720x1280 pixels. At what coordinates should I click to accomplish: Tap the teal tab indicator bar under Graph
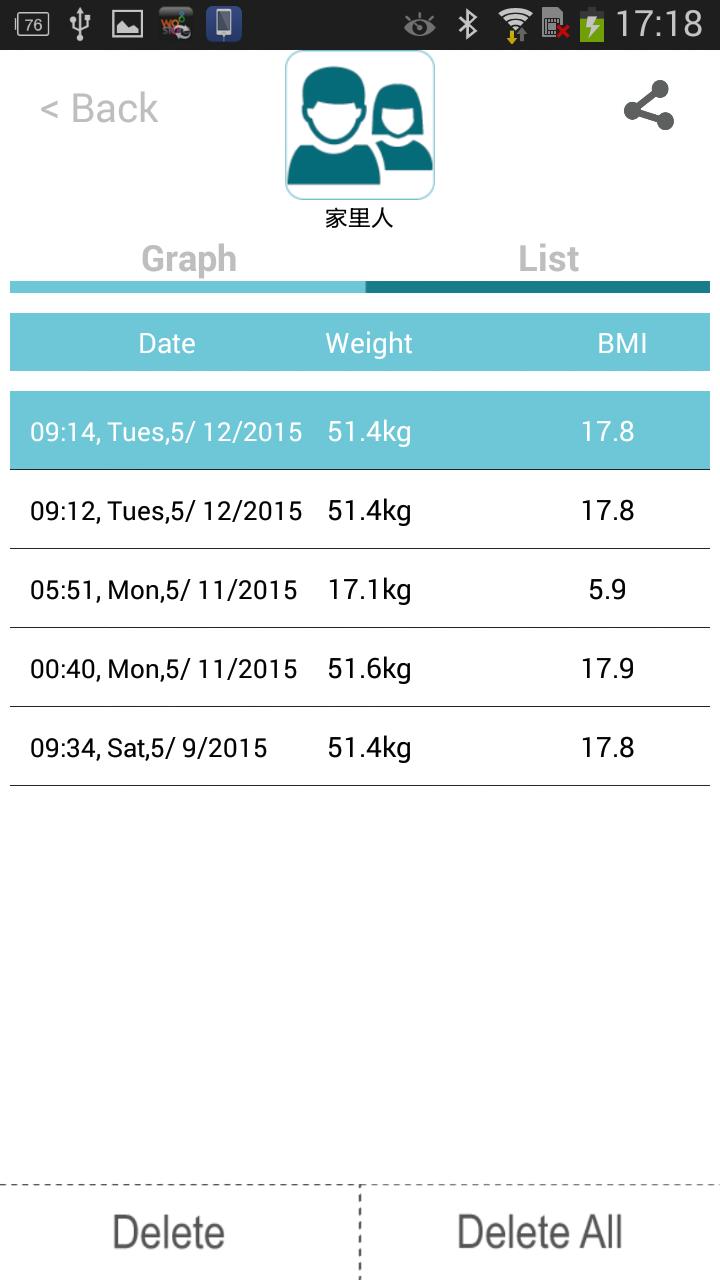click(186, 288)
